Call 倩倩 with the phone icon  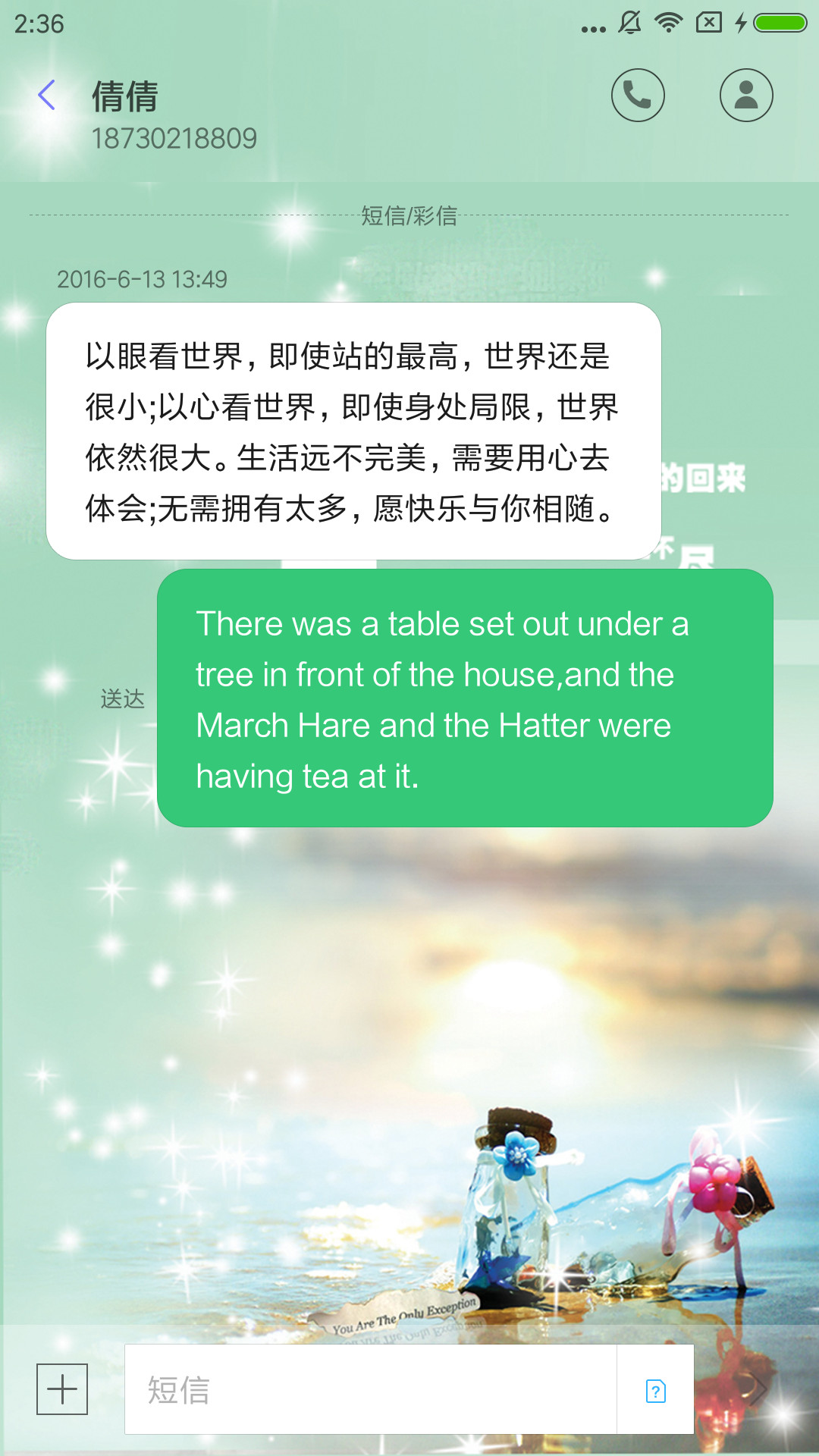point(638,96)
